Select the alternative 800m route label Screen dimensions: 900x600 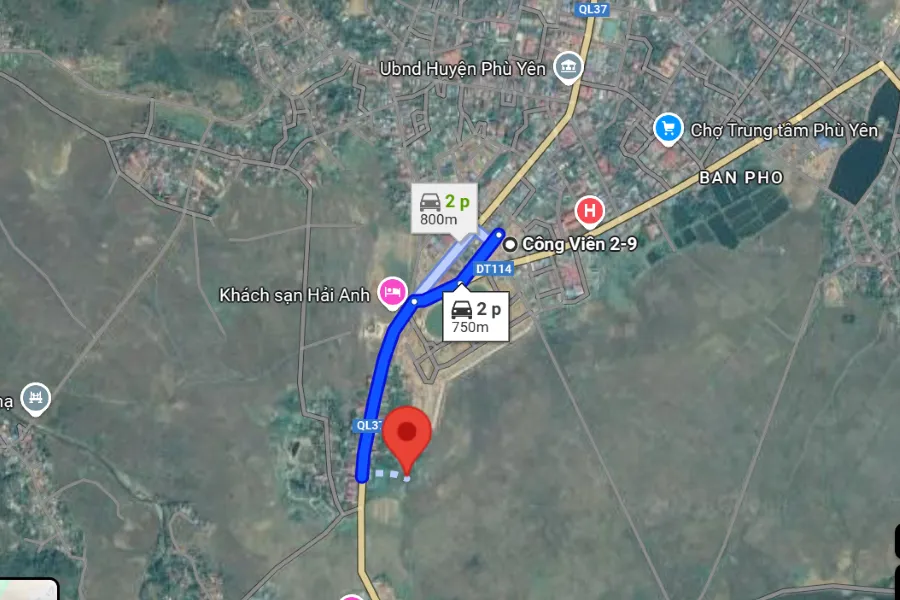pos(445,208)
